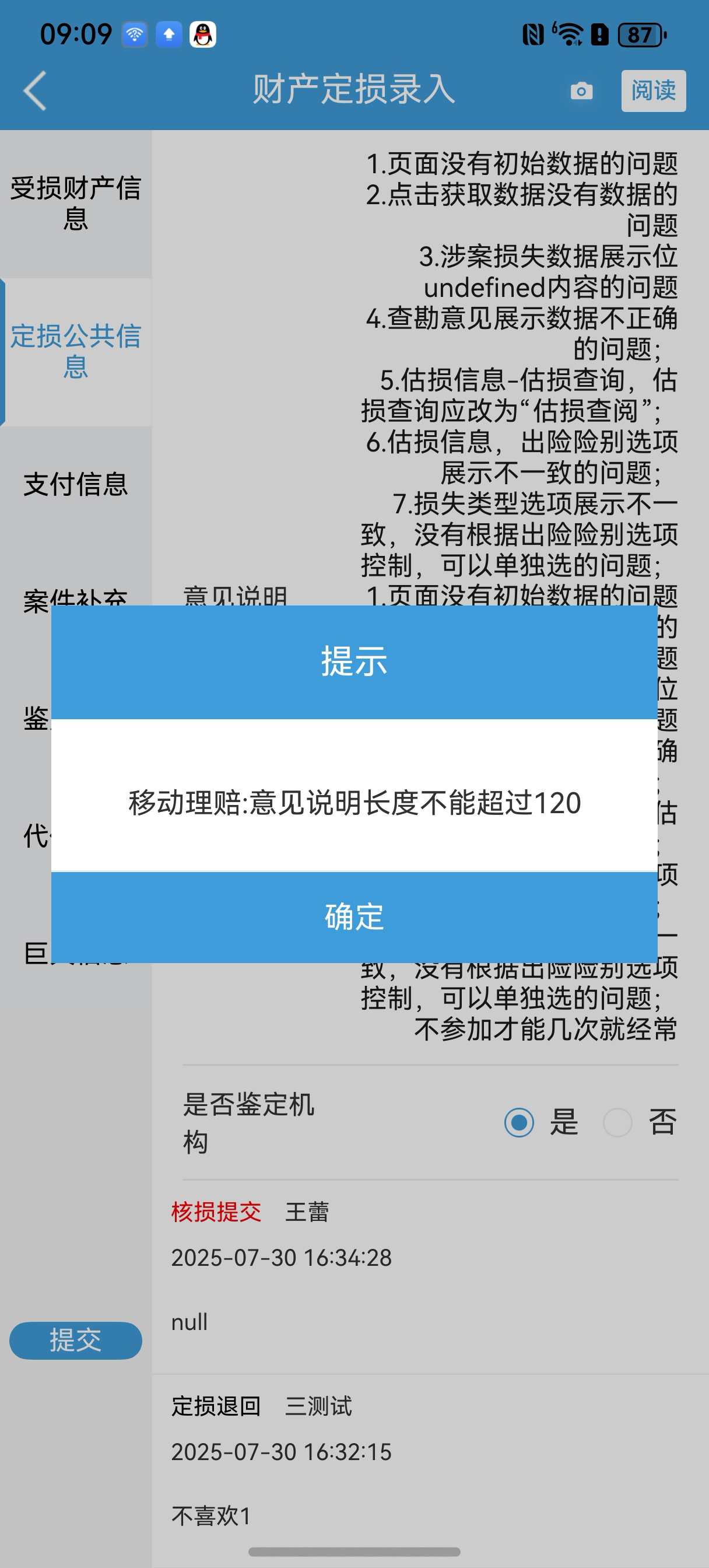The height and width of the screenshot is (1568, 709).
Task: Switch to 受损财产信息 tab
Action: [x=75, y=204]
